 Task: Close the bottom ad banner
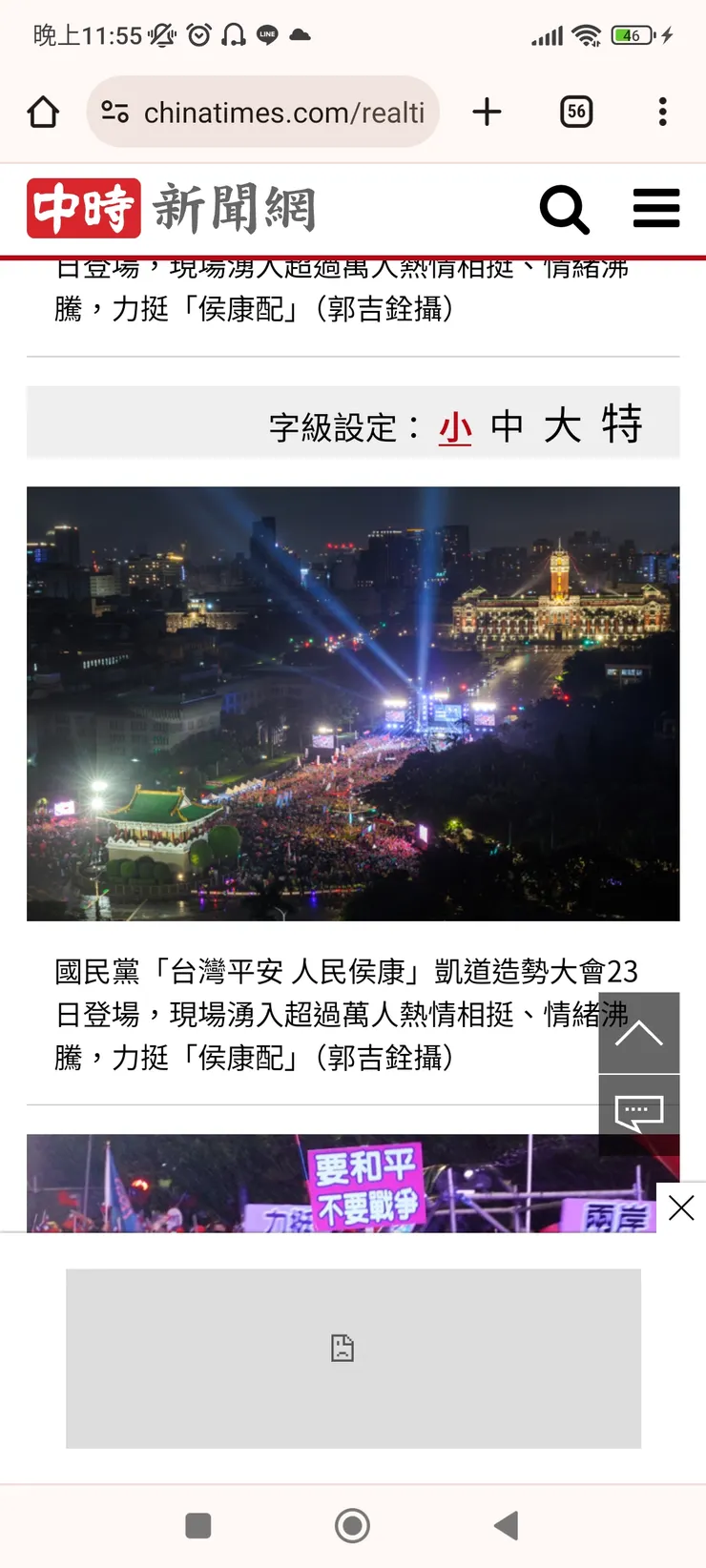coord(681,1208)
